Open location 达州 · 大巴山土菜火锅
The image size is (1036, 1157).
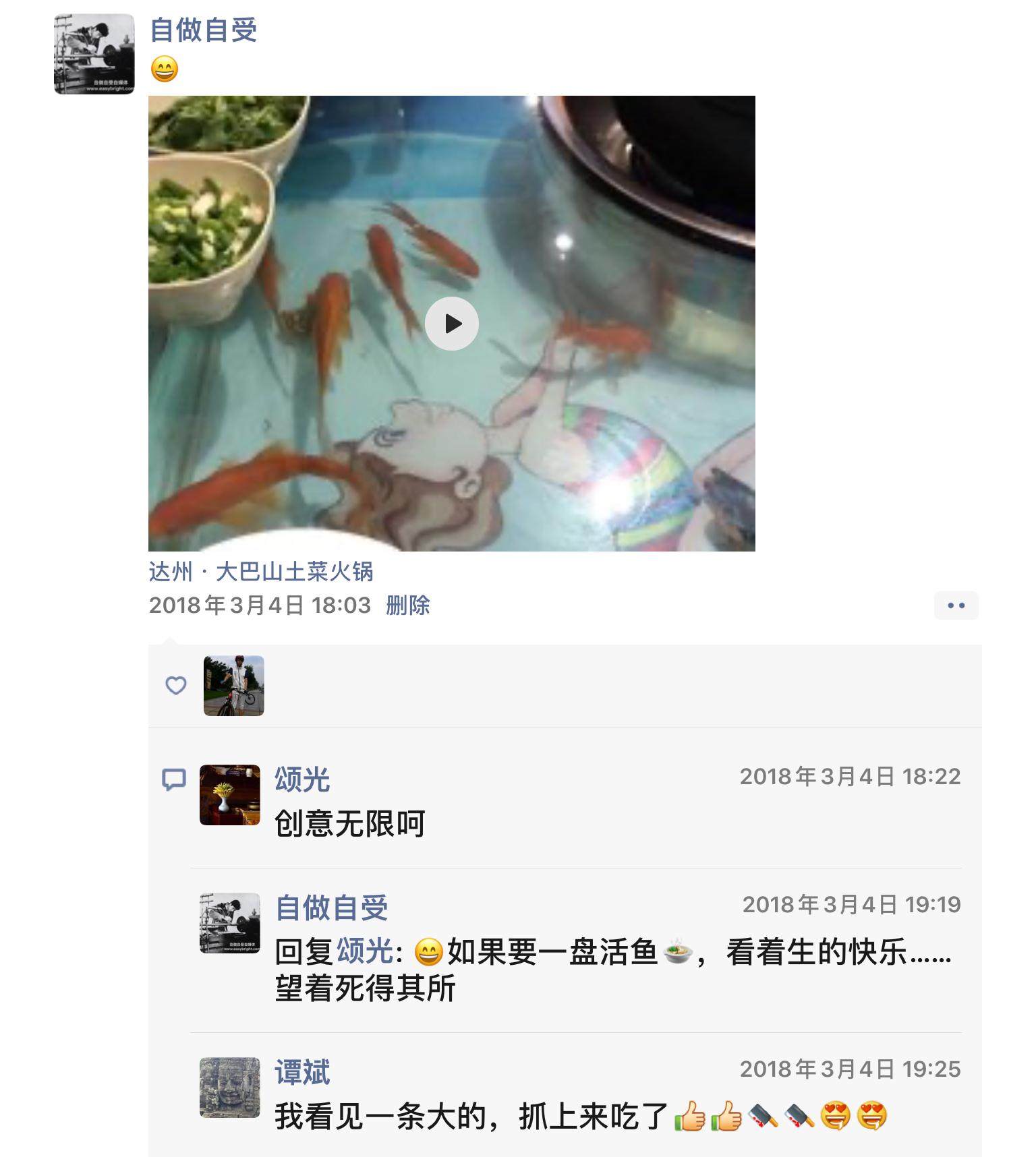(261, 572)
